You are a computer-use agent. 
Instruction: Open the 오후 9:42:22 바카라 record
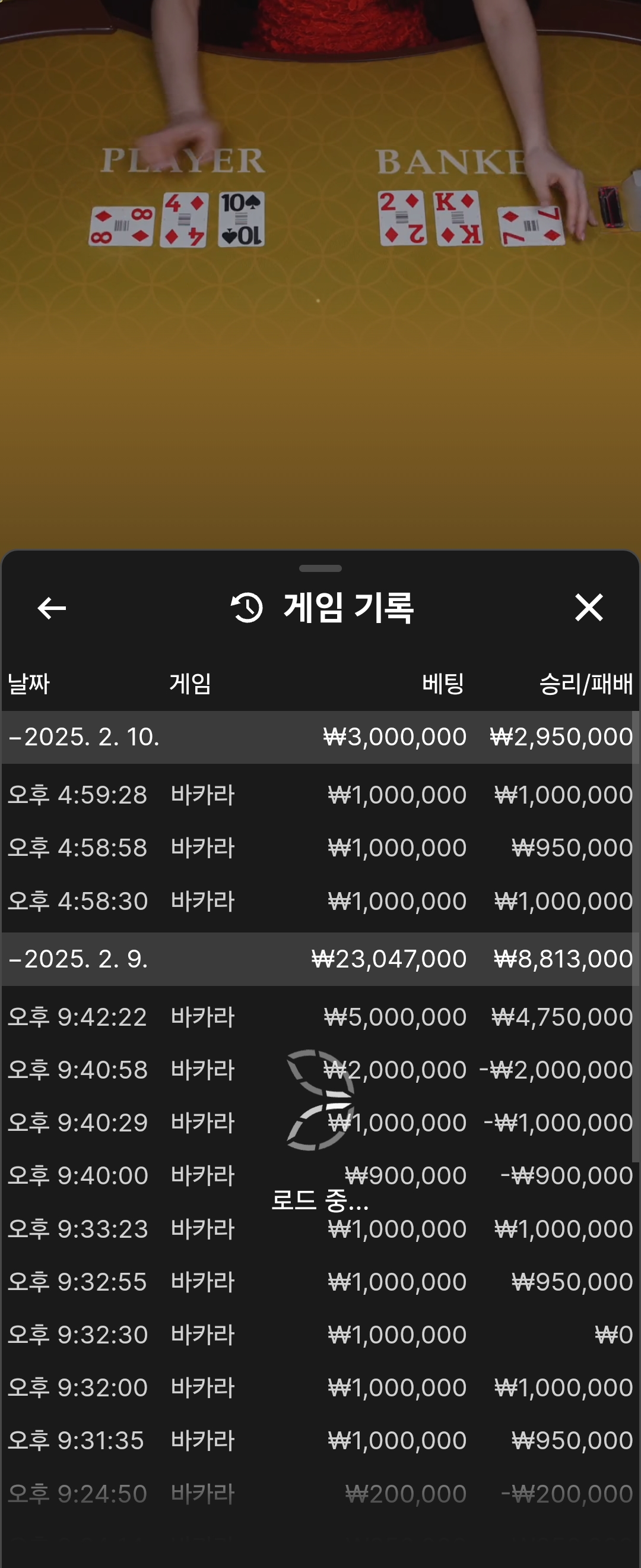[x=320, y=1016]
